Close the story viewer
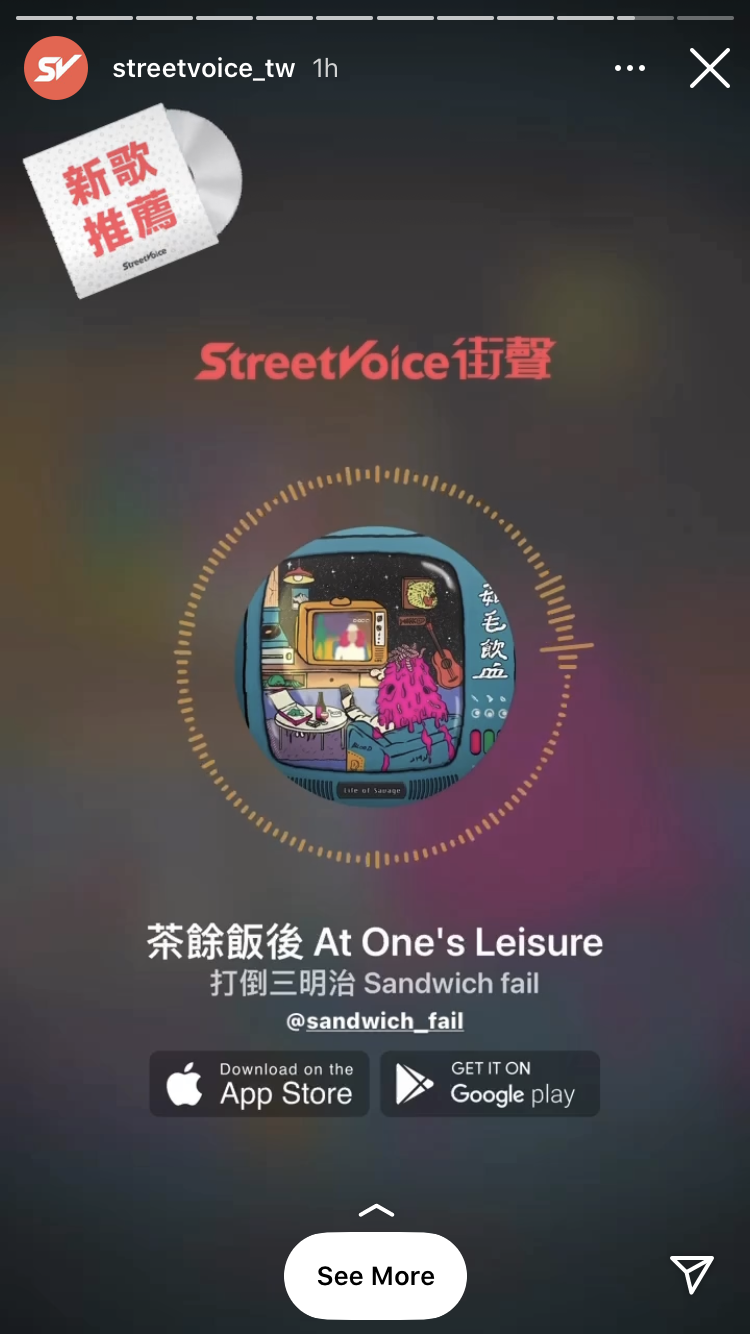750x1334 pixels. pyautogui.click(x=709, y=69)
